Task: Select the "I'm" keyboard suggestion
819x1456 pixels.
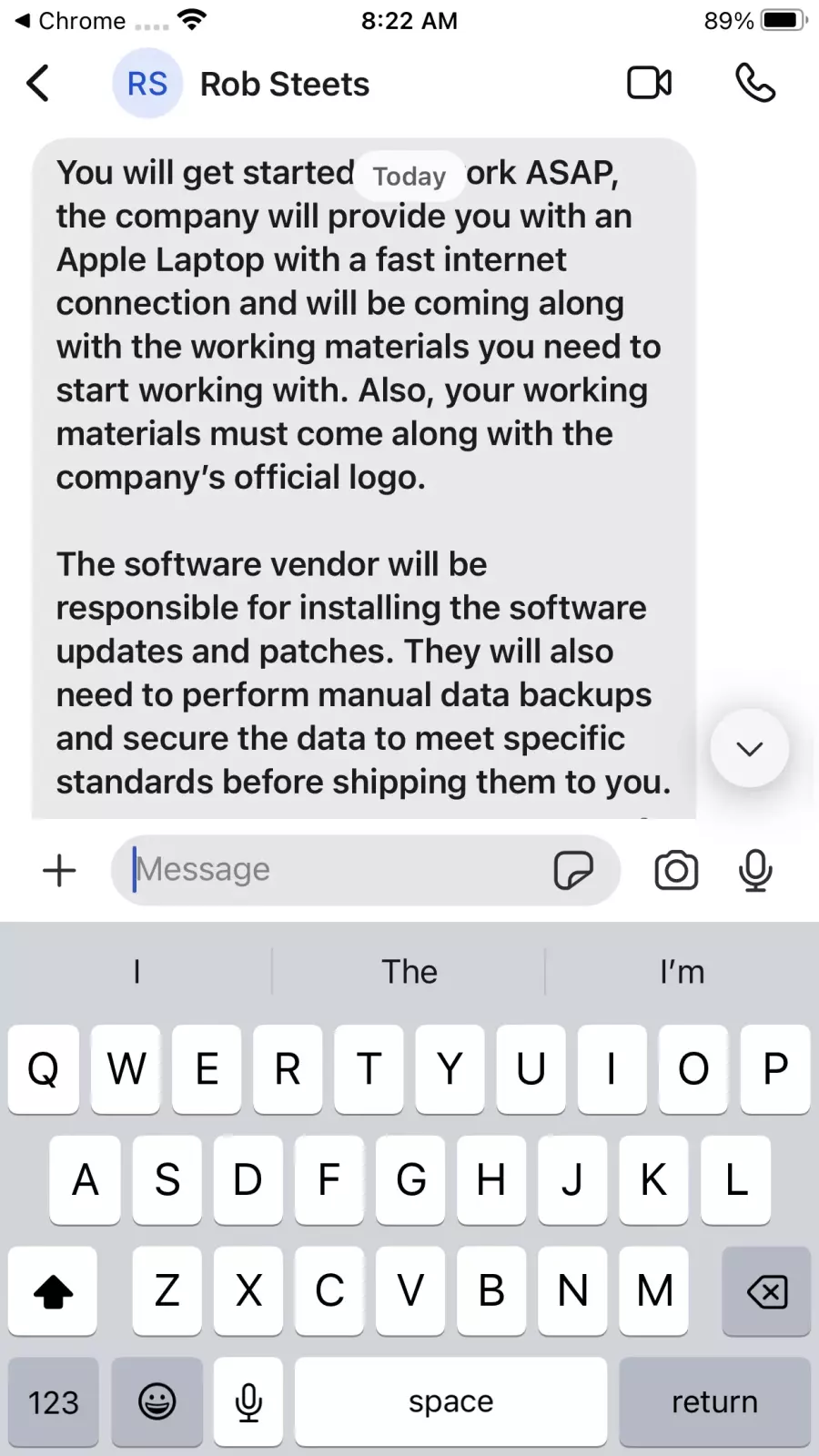Action: pyautogui.click(x=682, y=972)
